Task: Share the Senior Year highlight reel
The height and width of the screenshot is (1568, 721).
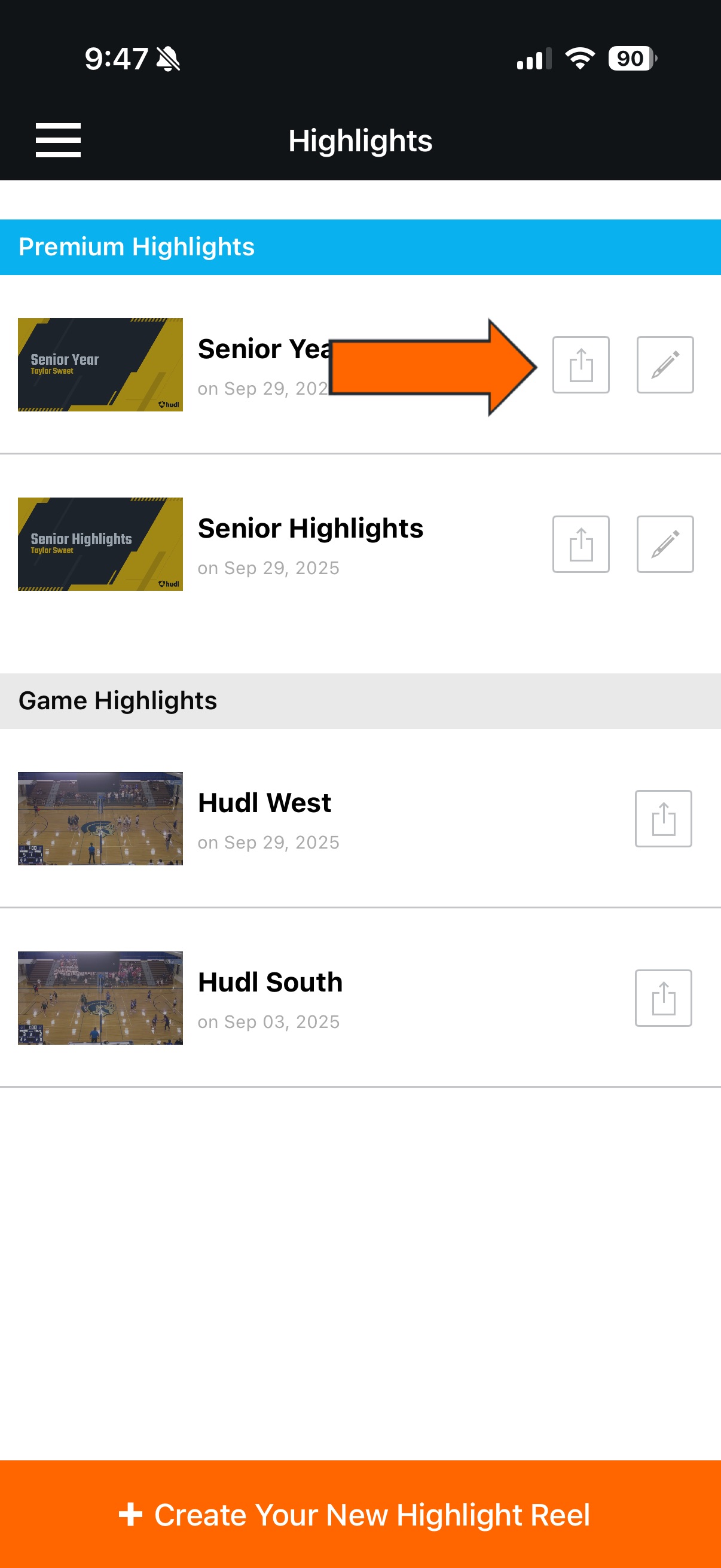Action: pyautogui.click(x=582, y=364)
